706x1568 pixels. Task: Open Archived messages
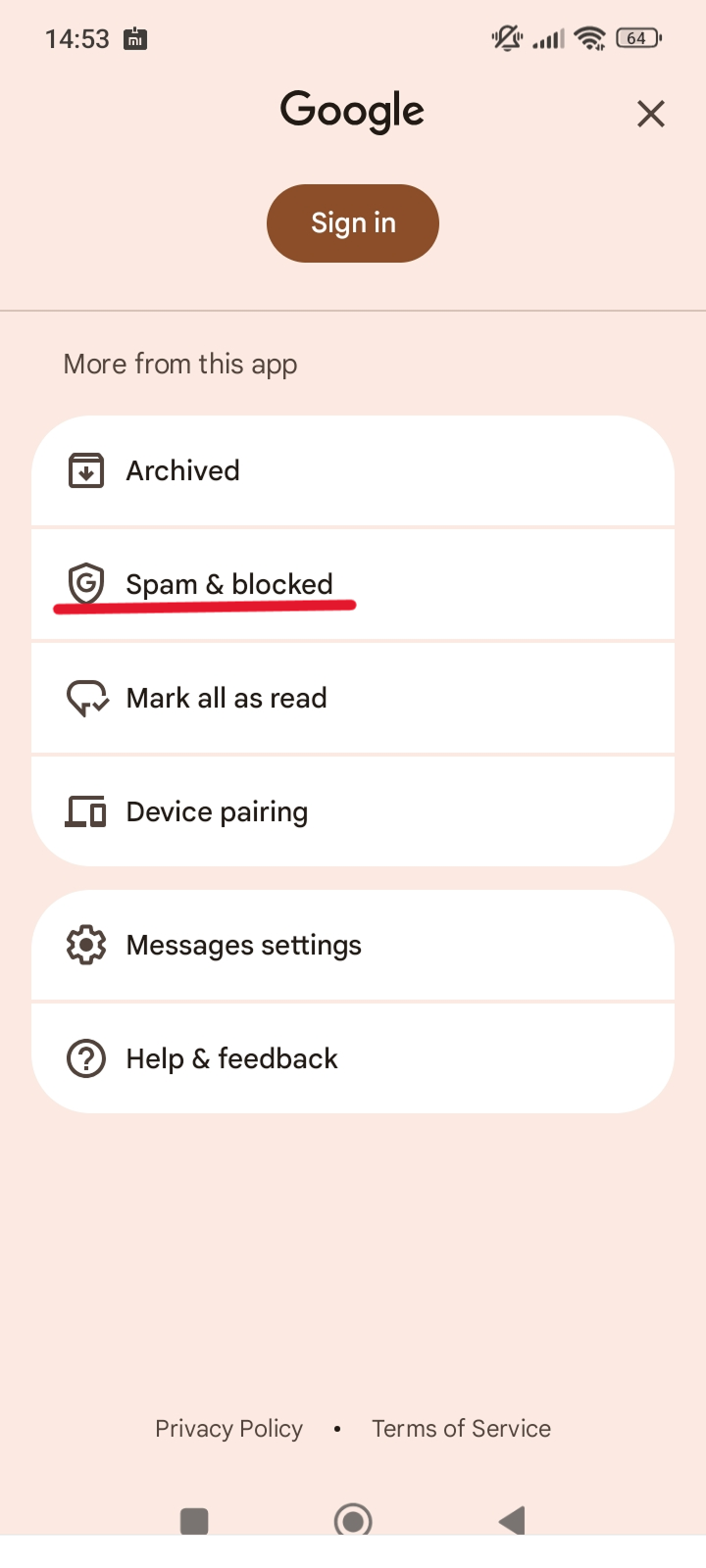click(x=353, y=471)
